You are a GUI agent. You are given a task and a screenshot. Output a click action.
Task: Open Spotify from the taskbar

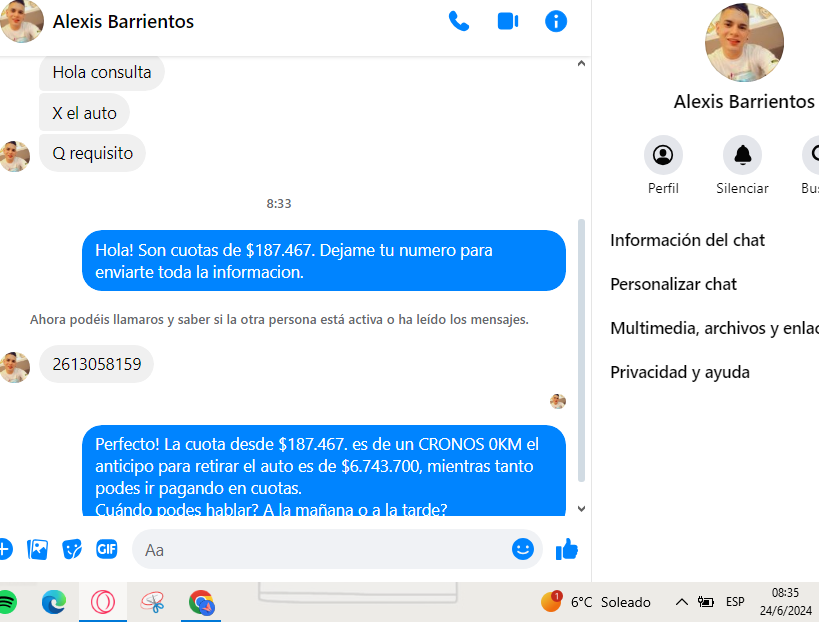[7, 602]
